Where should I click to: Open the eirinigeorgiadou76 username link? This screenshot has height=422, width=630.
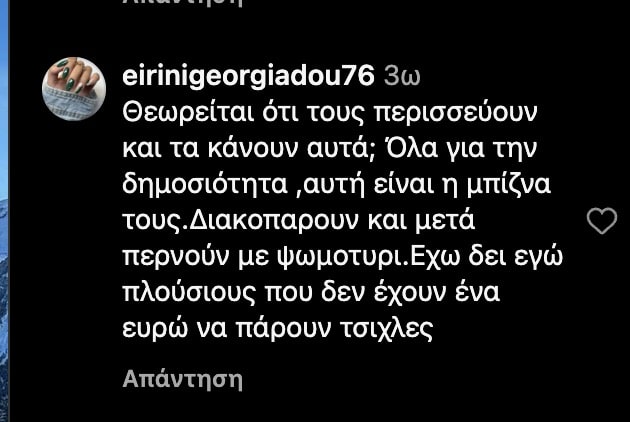247,76
